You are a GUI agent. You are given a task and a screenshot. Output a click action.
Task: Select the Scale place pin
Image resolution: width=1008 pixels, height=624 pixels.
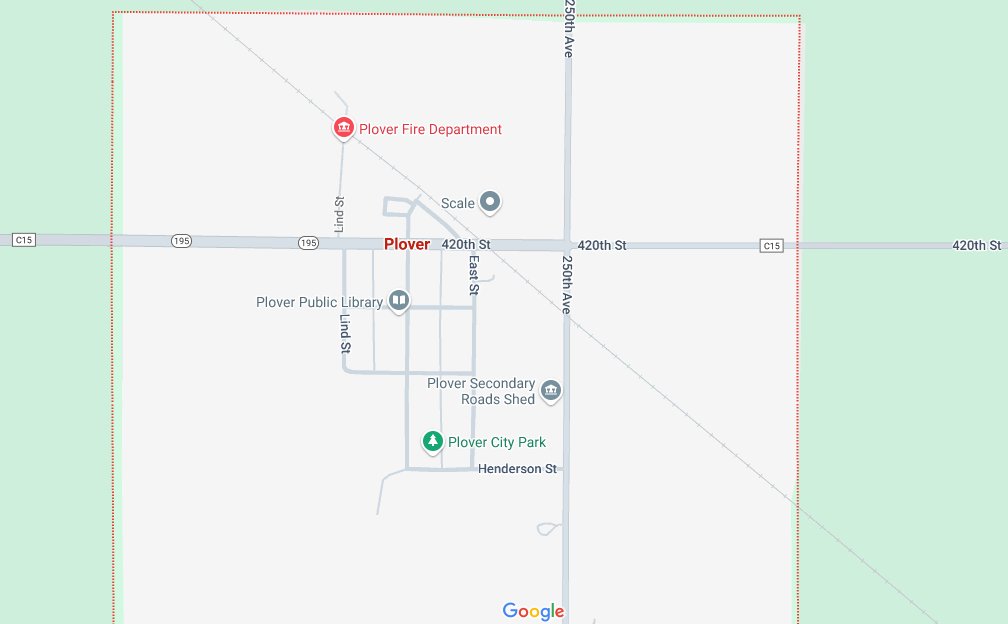[x=489, y=203]
